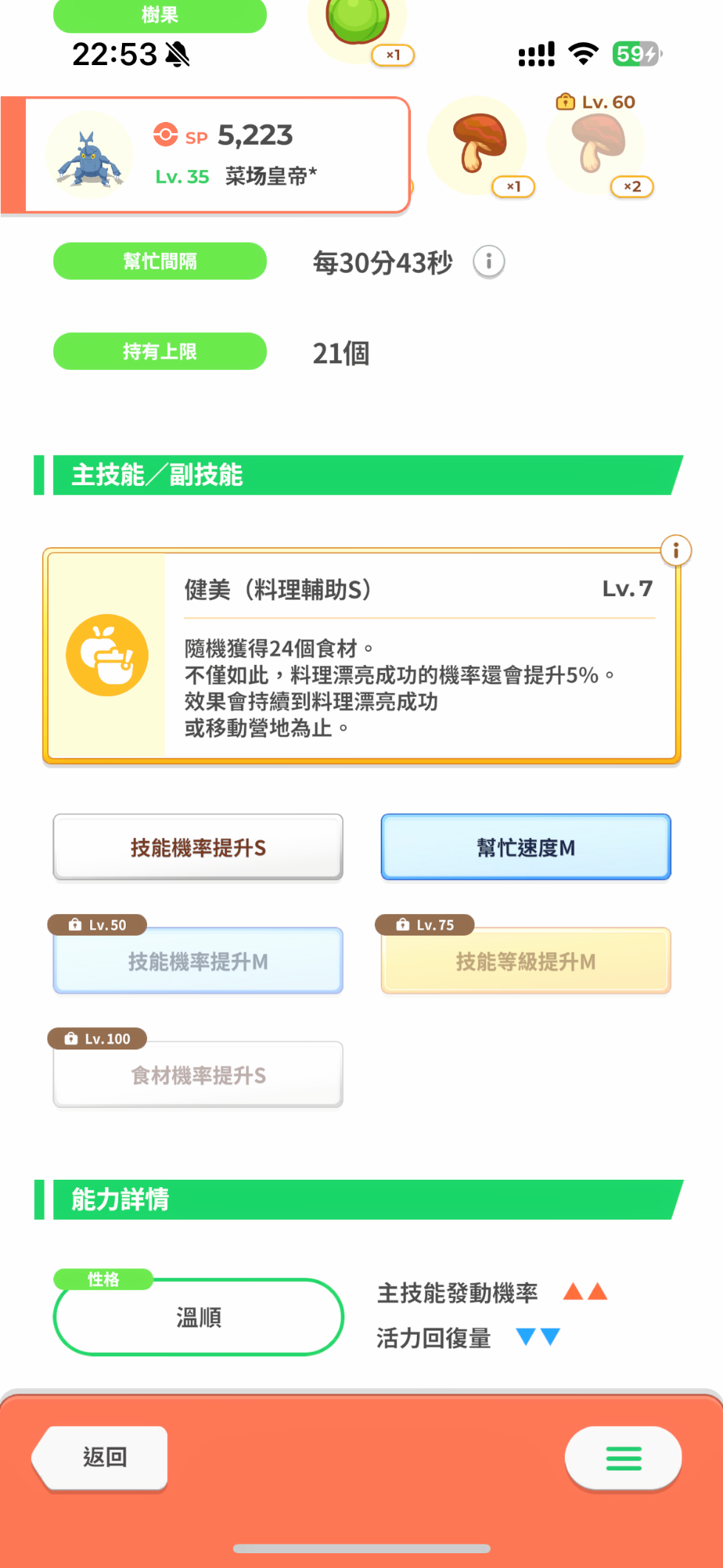This screenshot has width=723, height=1568.
Task: Select the 技能機率提升S sub skill
Action: click(198, 848)
